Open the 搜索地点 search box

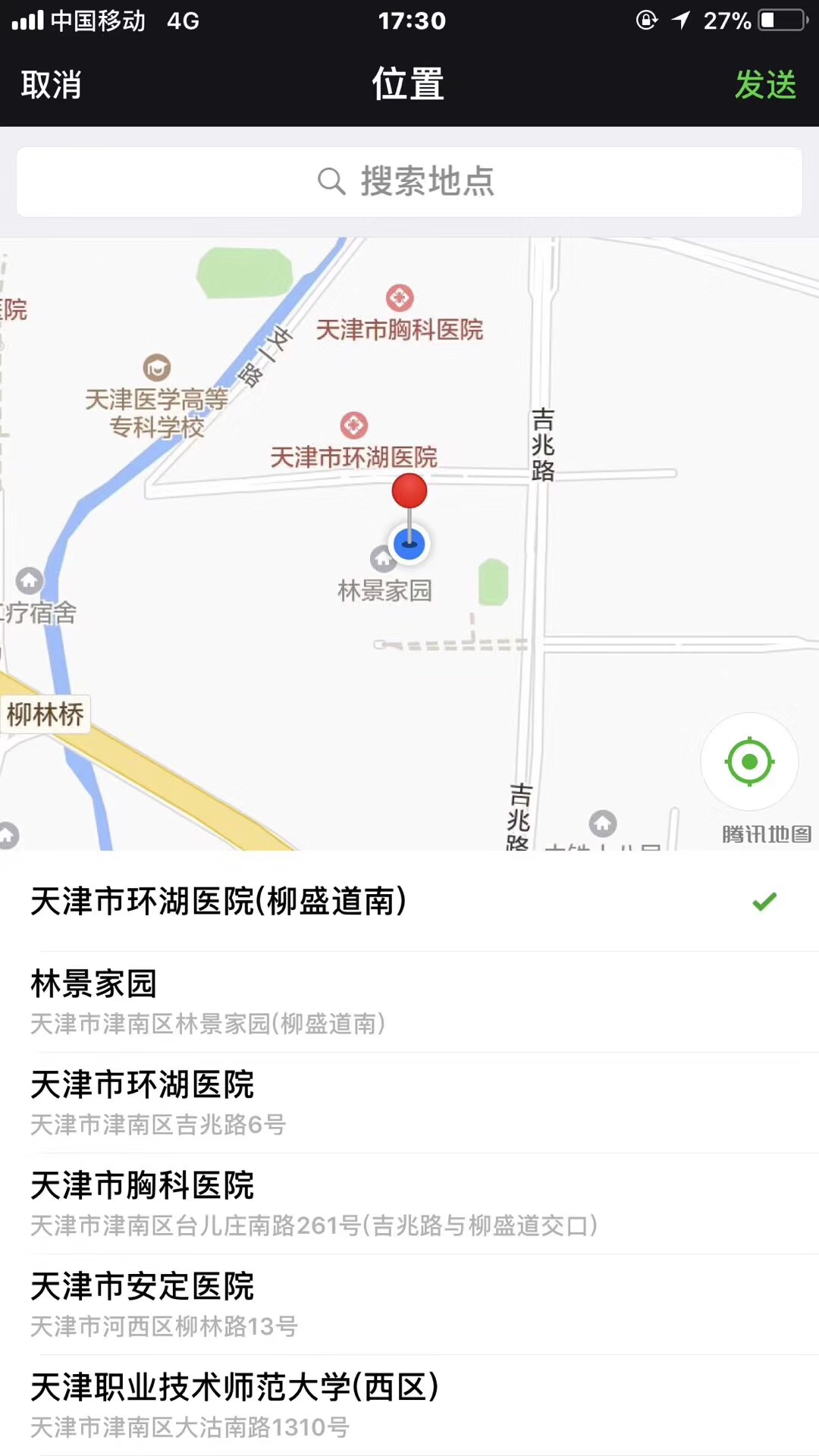(x=409, y=182)
